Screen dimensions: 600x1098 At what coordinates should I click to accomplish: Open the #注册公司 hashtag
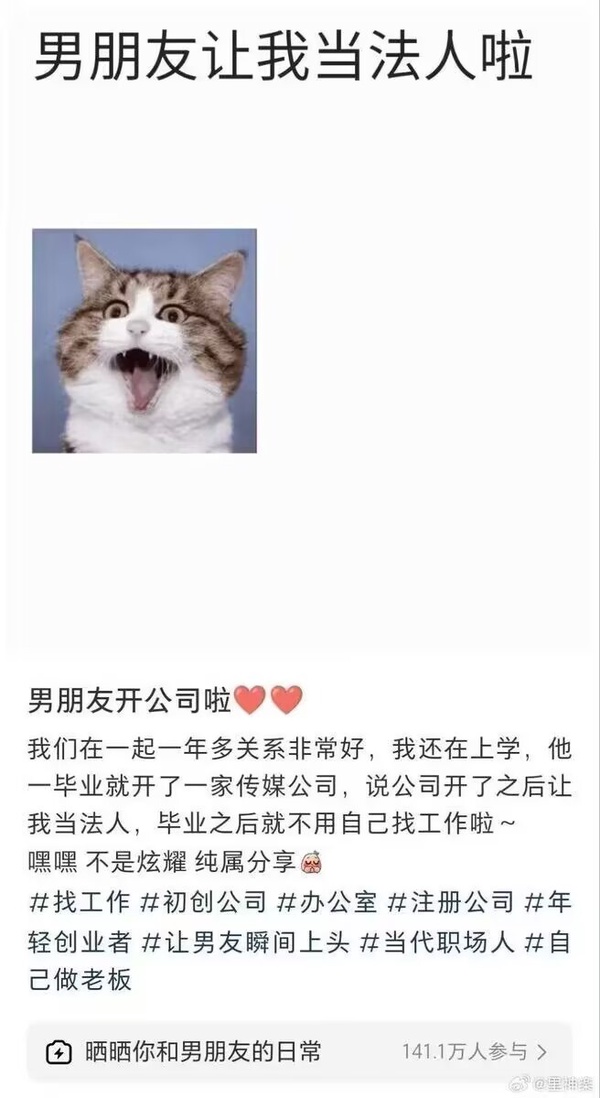(x=450, y=901)
